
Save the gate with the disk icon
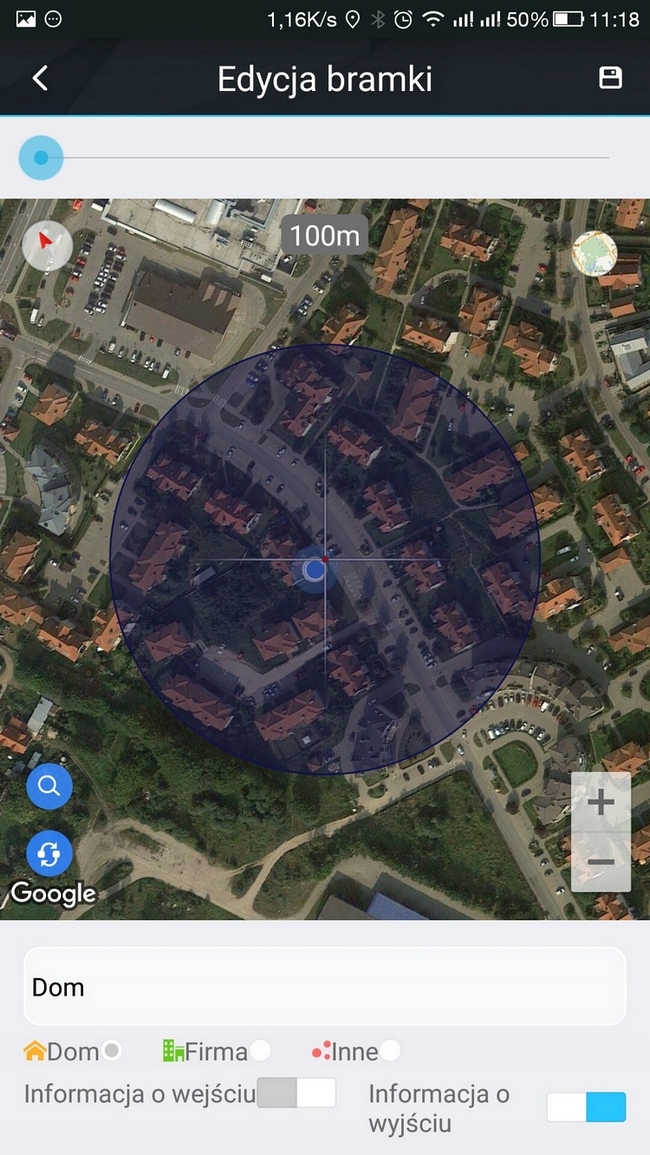[610, 78]
